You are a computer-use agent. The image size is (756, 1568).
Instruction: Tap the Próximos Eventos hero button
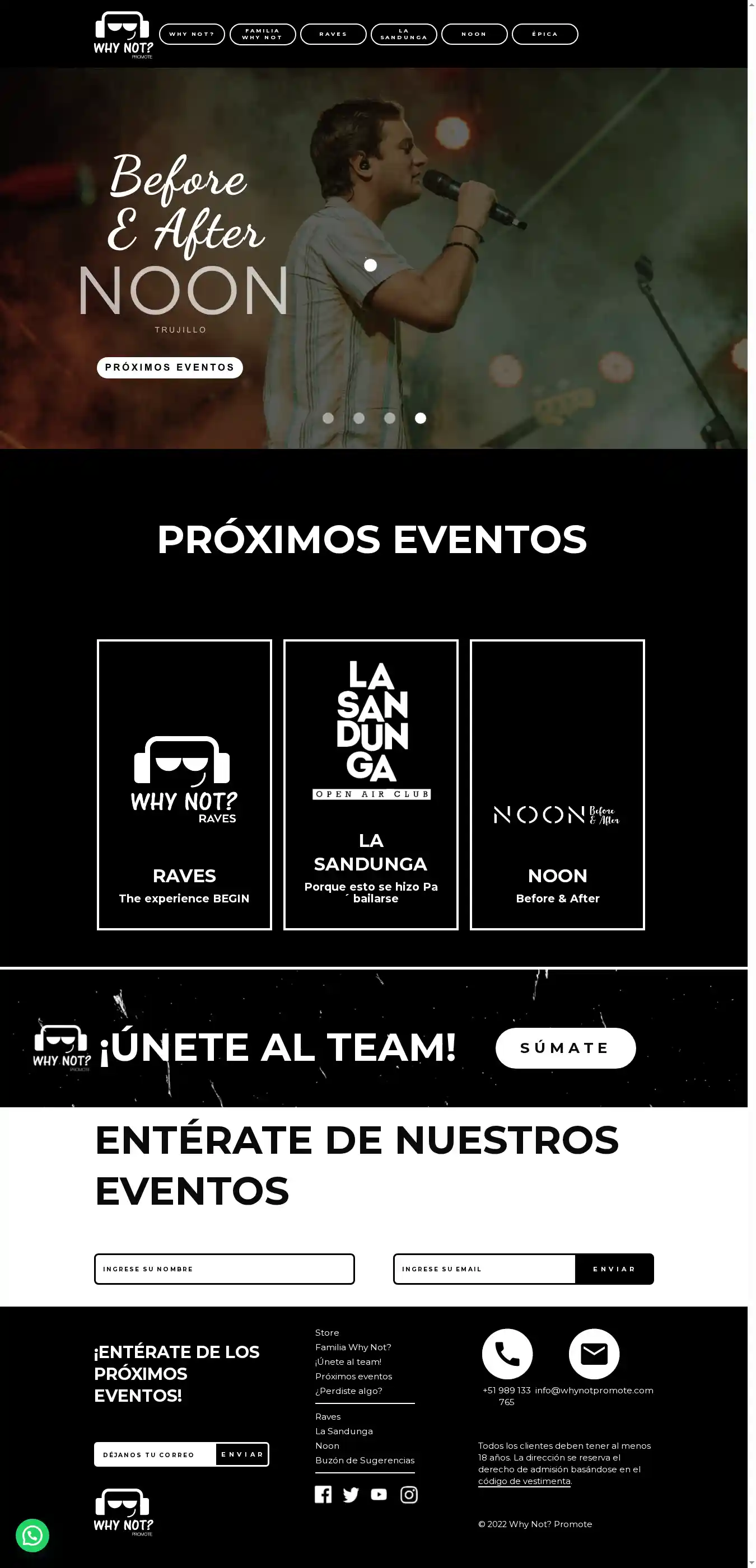pyautogui.click(x=170, y=368)
